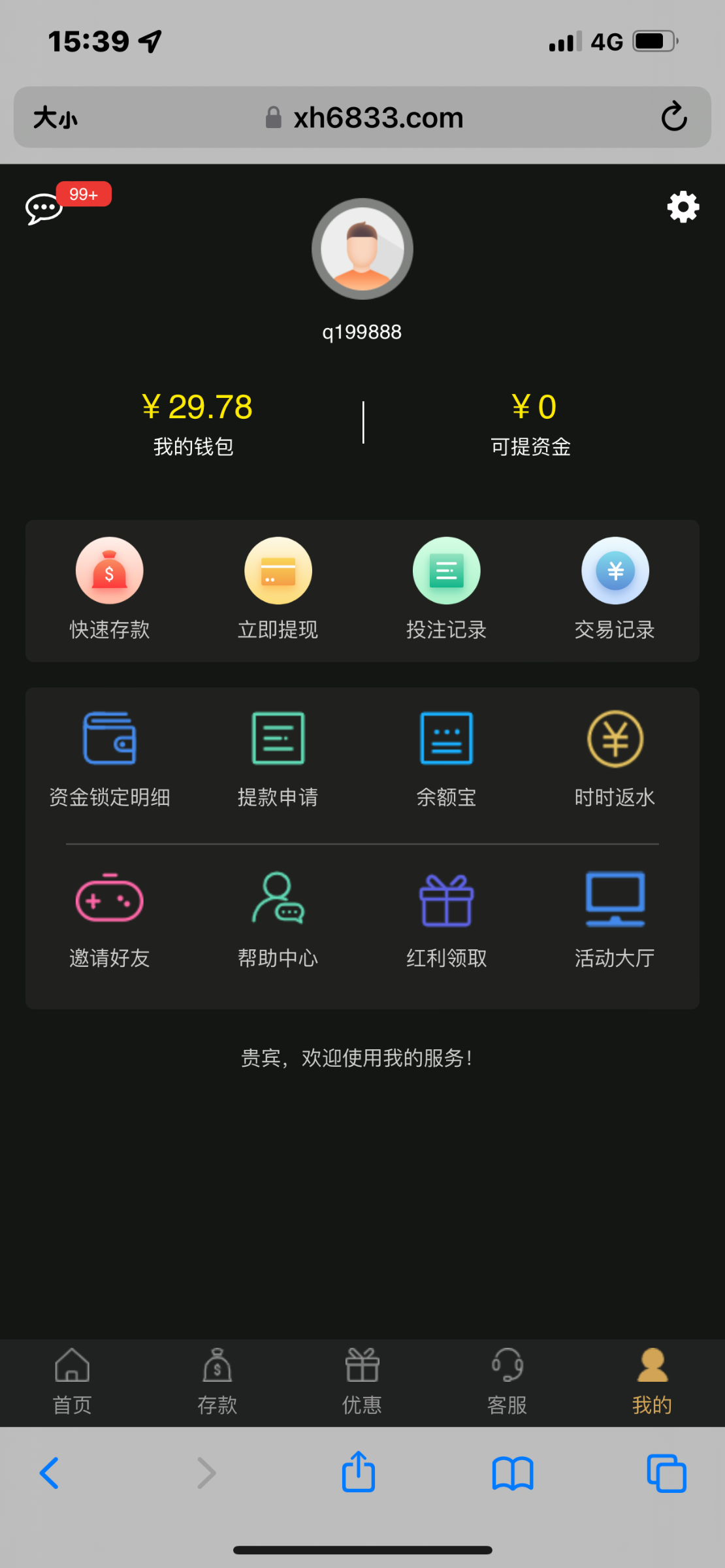This screenshot has width=725, height=1568.
Task: Tap the profile avatar picture
Action: [x=362, y=249]
